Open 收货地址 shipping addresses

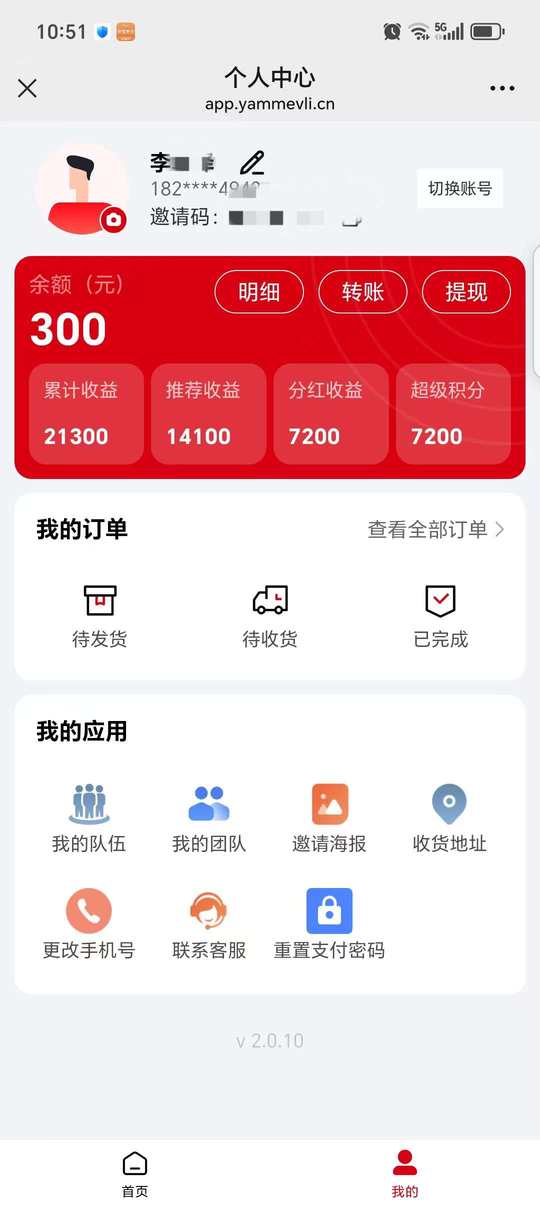pos(449,819)
